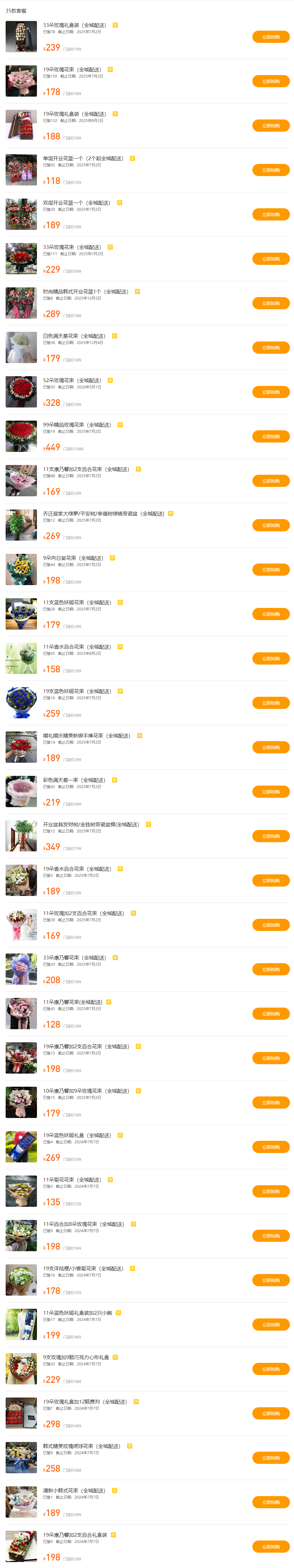Image resolution: width=294 pixels, height=1568 pixels.
Task: View the 19支洋桔梗/小雏菊花束 package
Action: [83, 1268]
